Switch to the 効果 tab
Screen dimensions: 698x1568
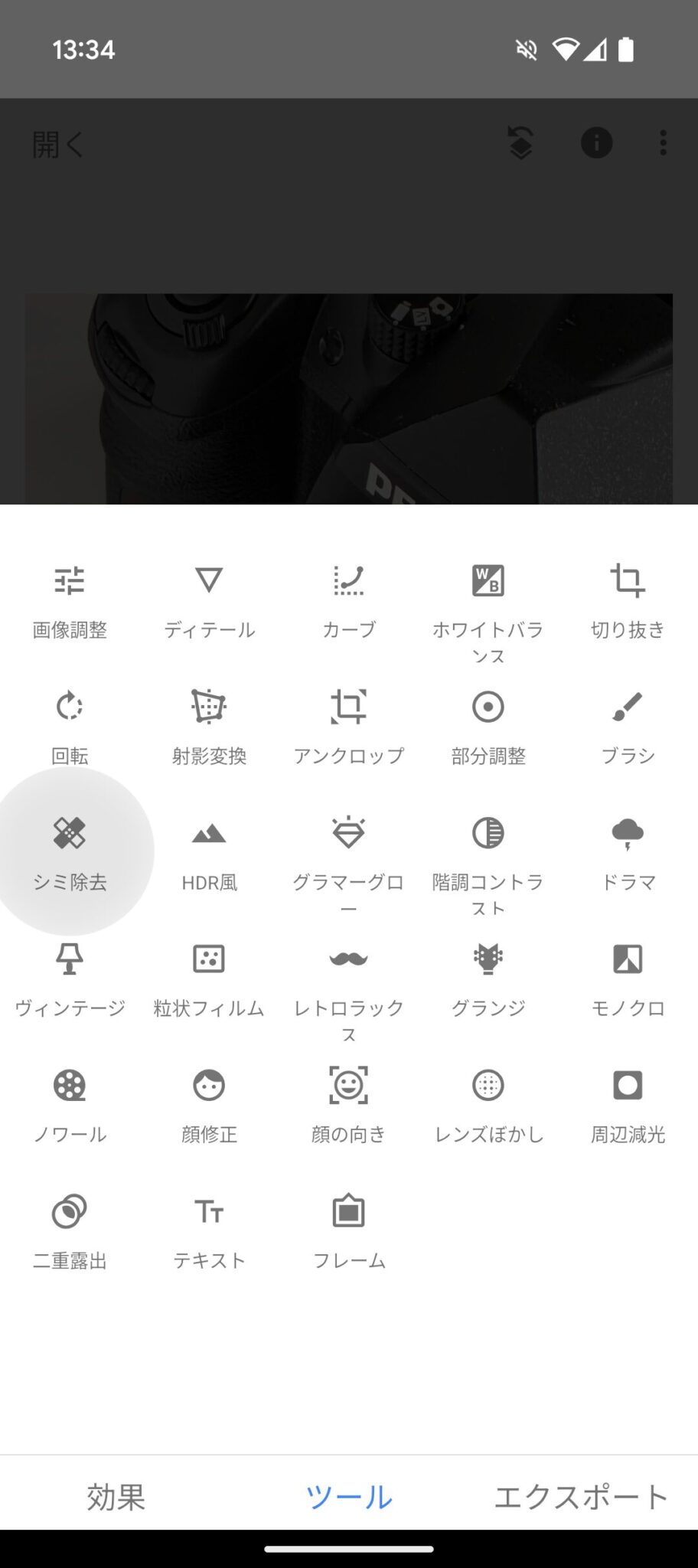(x=116, y=1497)
